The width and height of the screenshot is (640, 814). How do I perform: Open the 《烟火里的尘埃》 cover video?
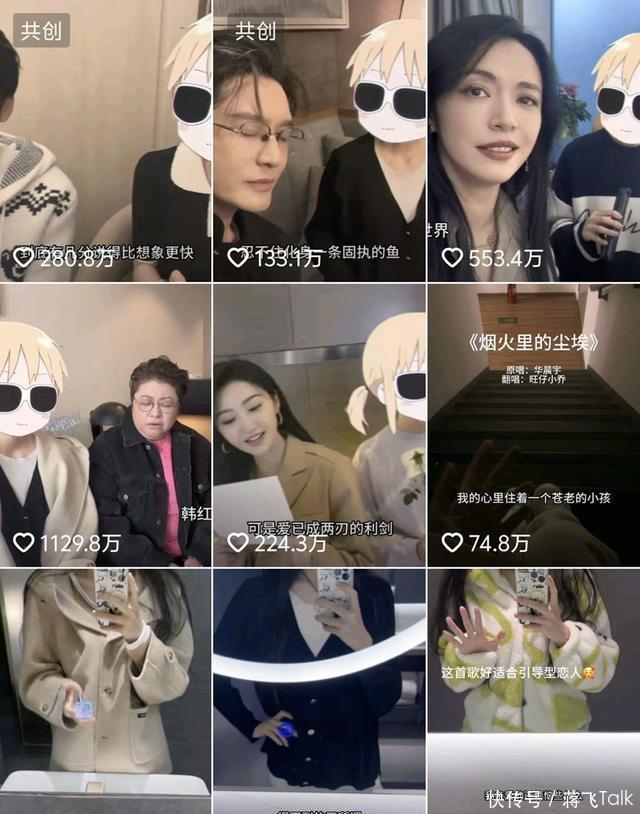[x=533, y=425]
